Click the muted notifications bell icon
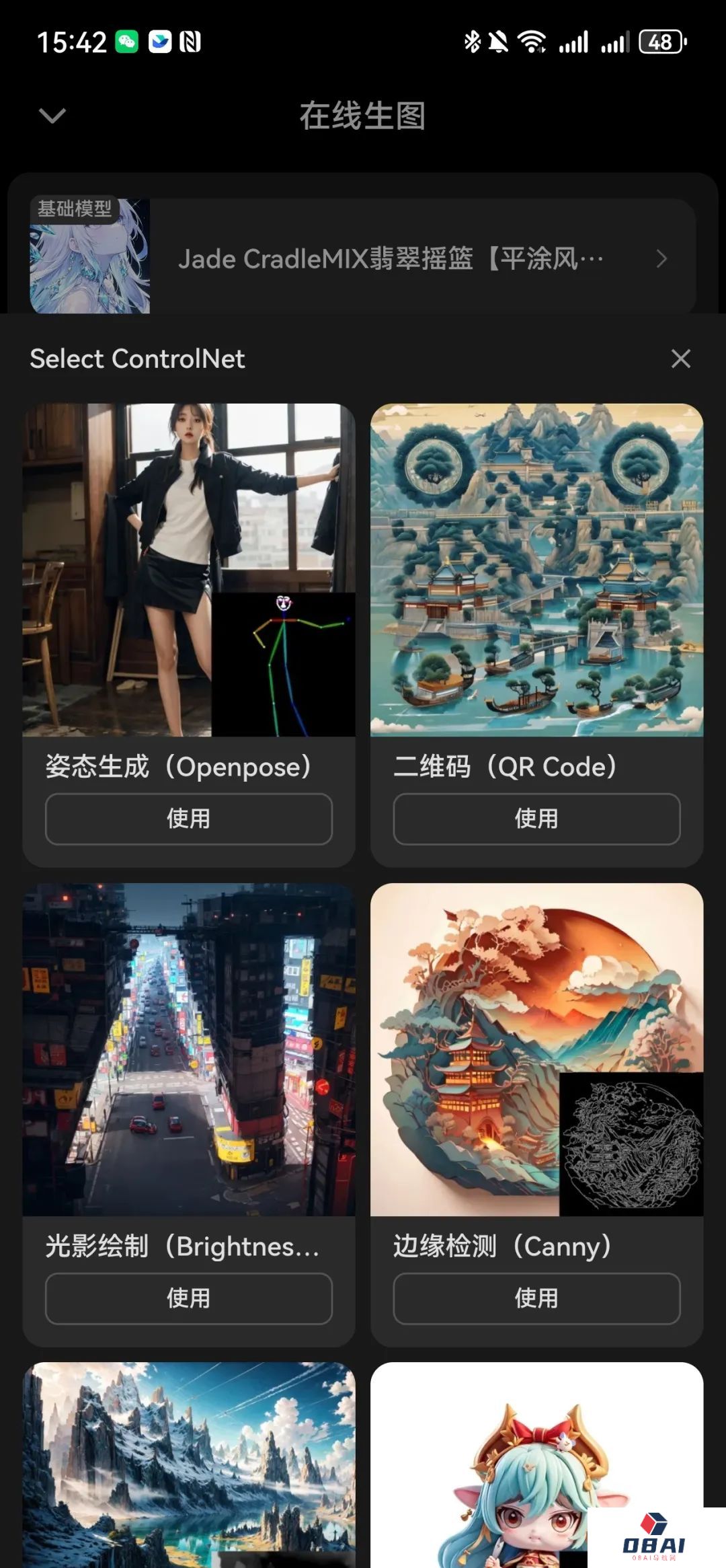The width and height of the screenshot is (726, 1568). point(497,42)
